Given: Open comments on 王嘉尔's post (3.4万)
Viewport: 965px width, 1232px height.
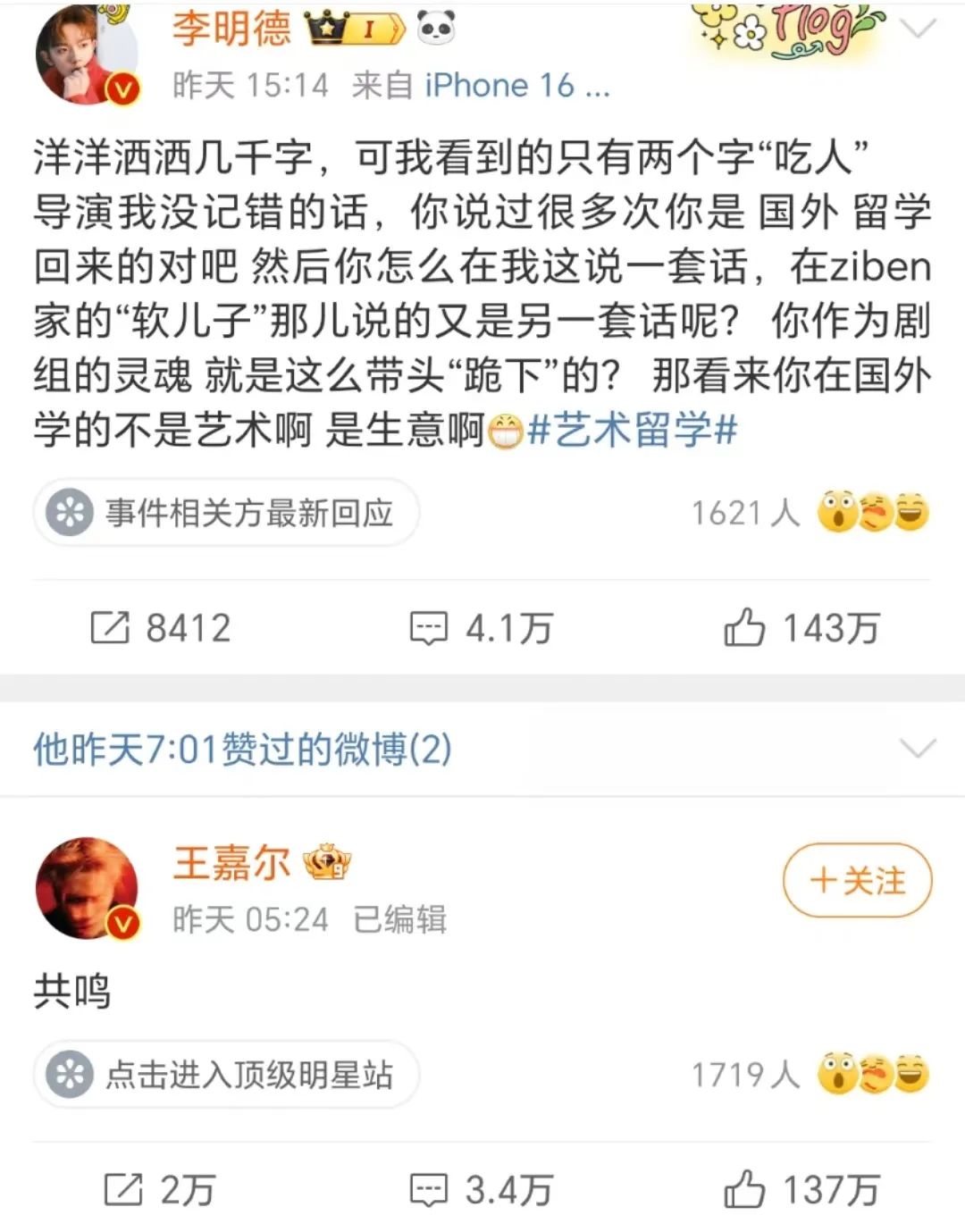Looking at the screenshot, I should point(481,1190).
